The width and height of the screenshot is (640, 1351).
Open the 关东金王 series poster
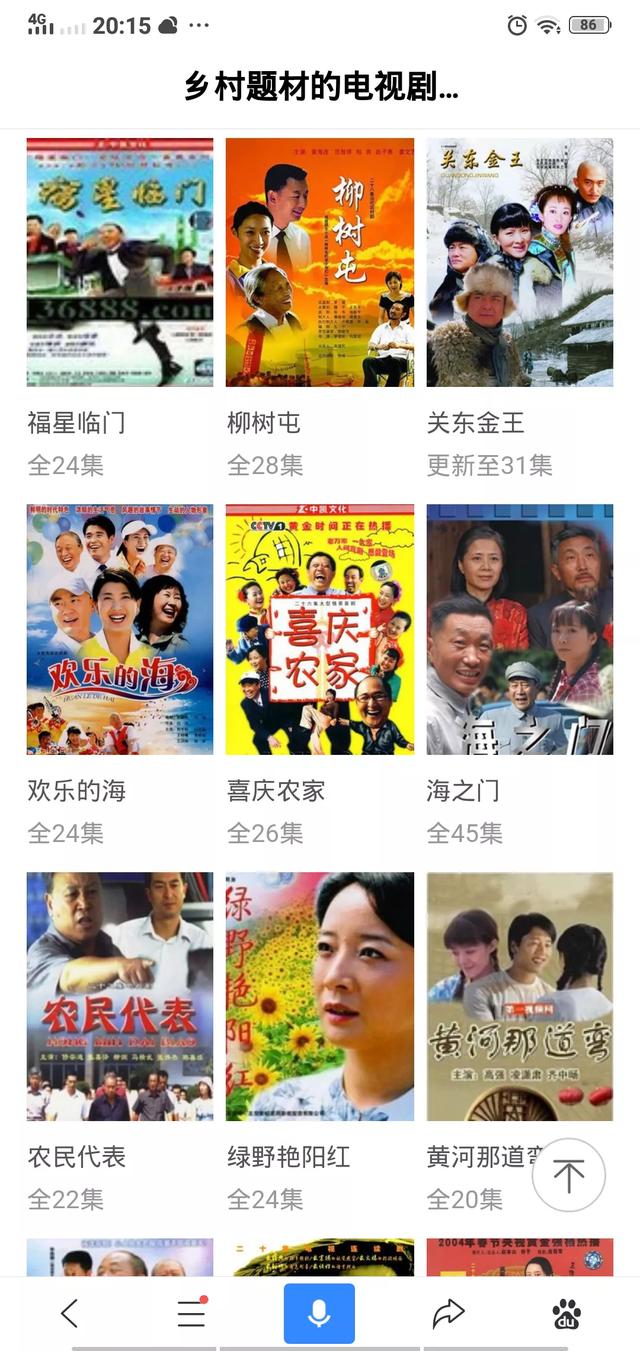[x=520, y=262]
